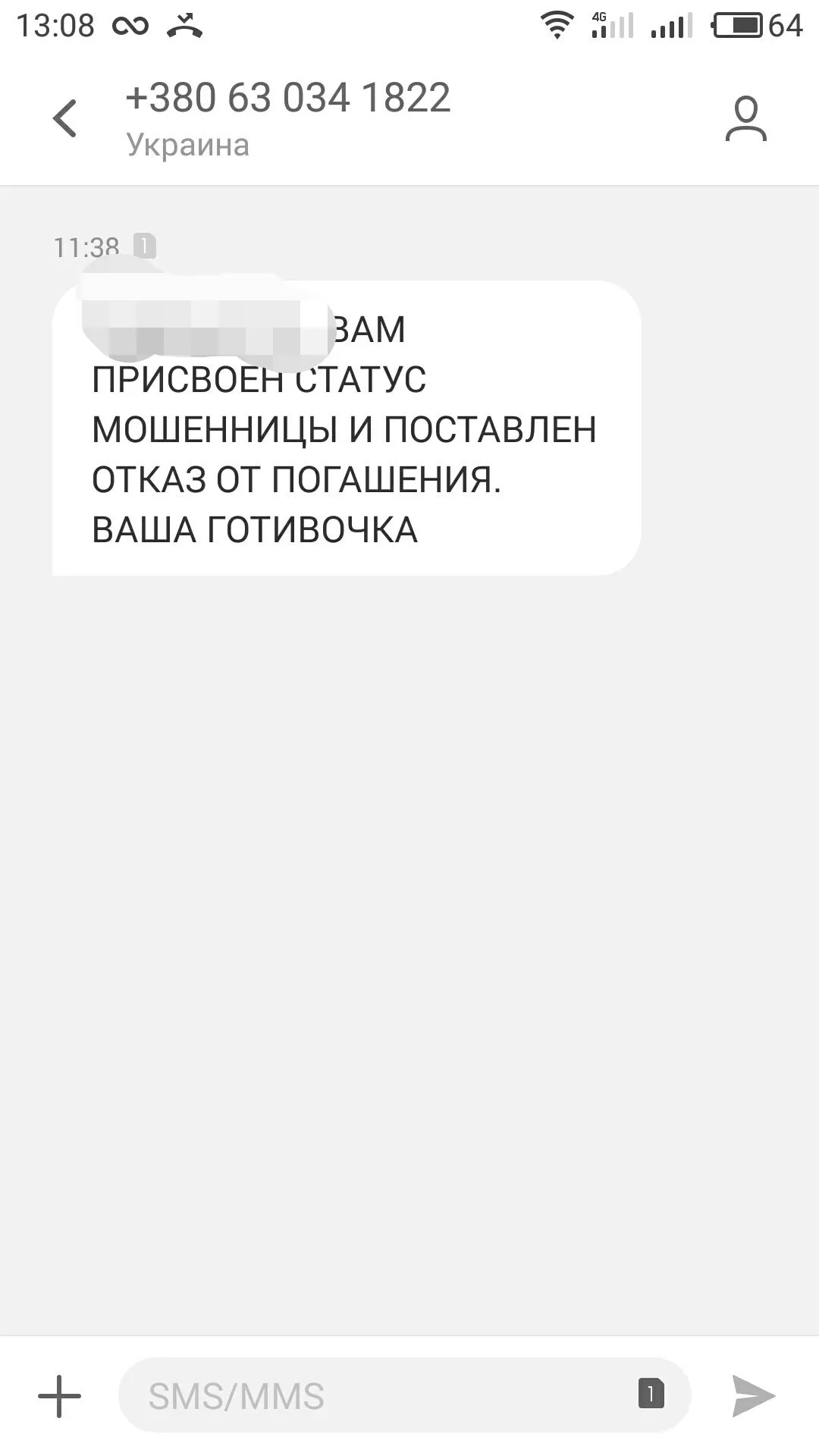Tap the SIM 1 selector icon
819x1456 pixels.
coord(651,1394)
